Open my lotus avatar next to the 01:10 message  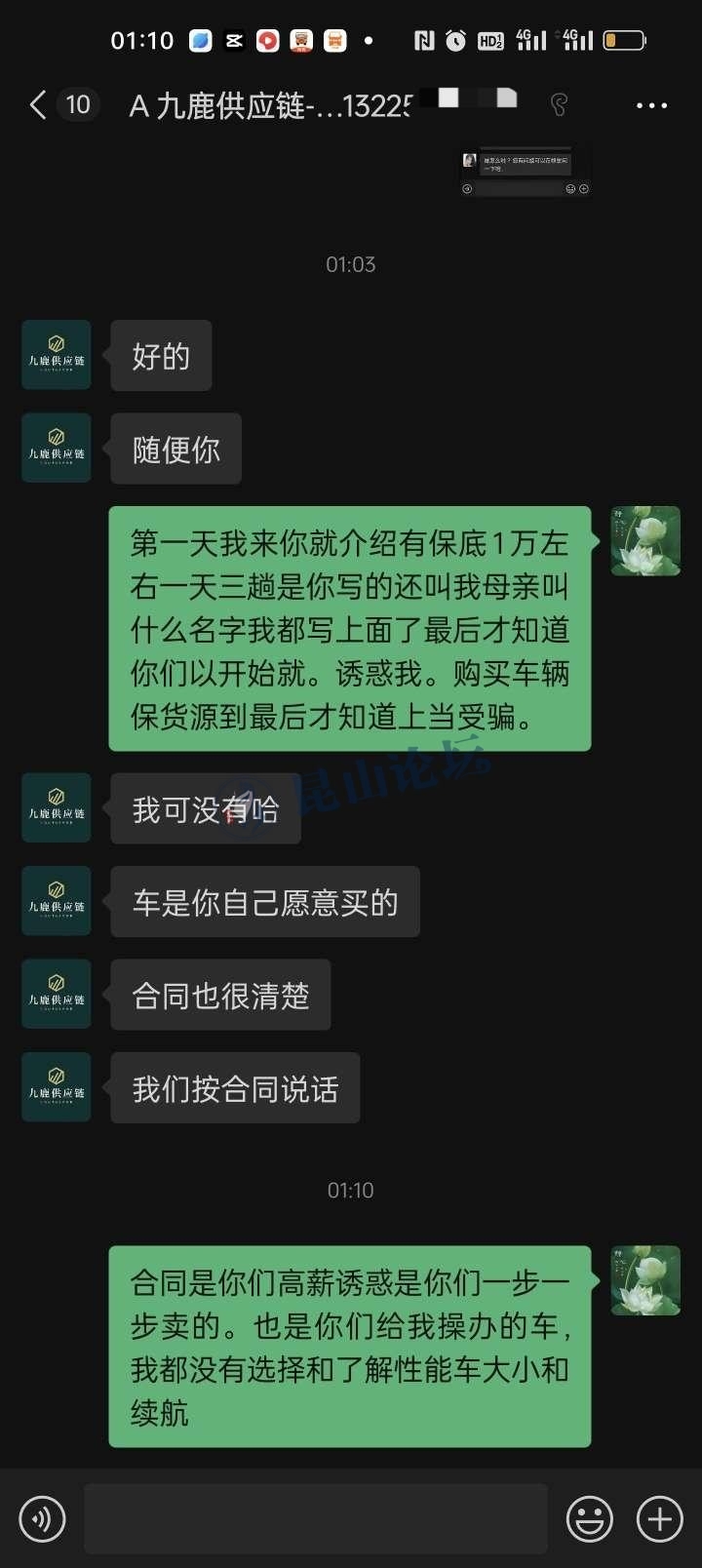644,1280
